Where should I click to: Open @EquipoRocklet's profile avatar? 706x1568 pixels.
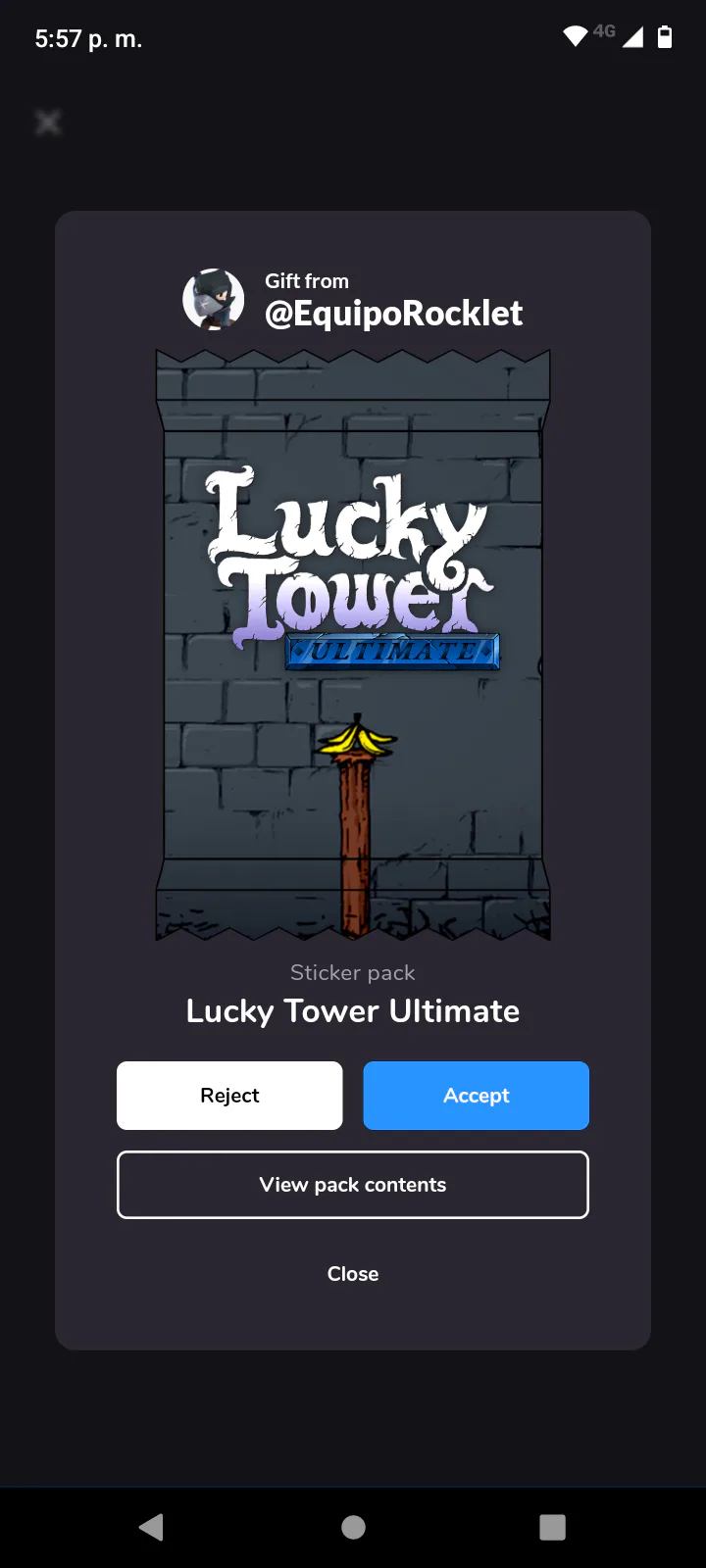[214, 299]
